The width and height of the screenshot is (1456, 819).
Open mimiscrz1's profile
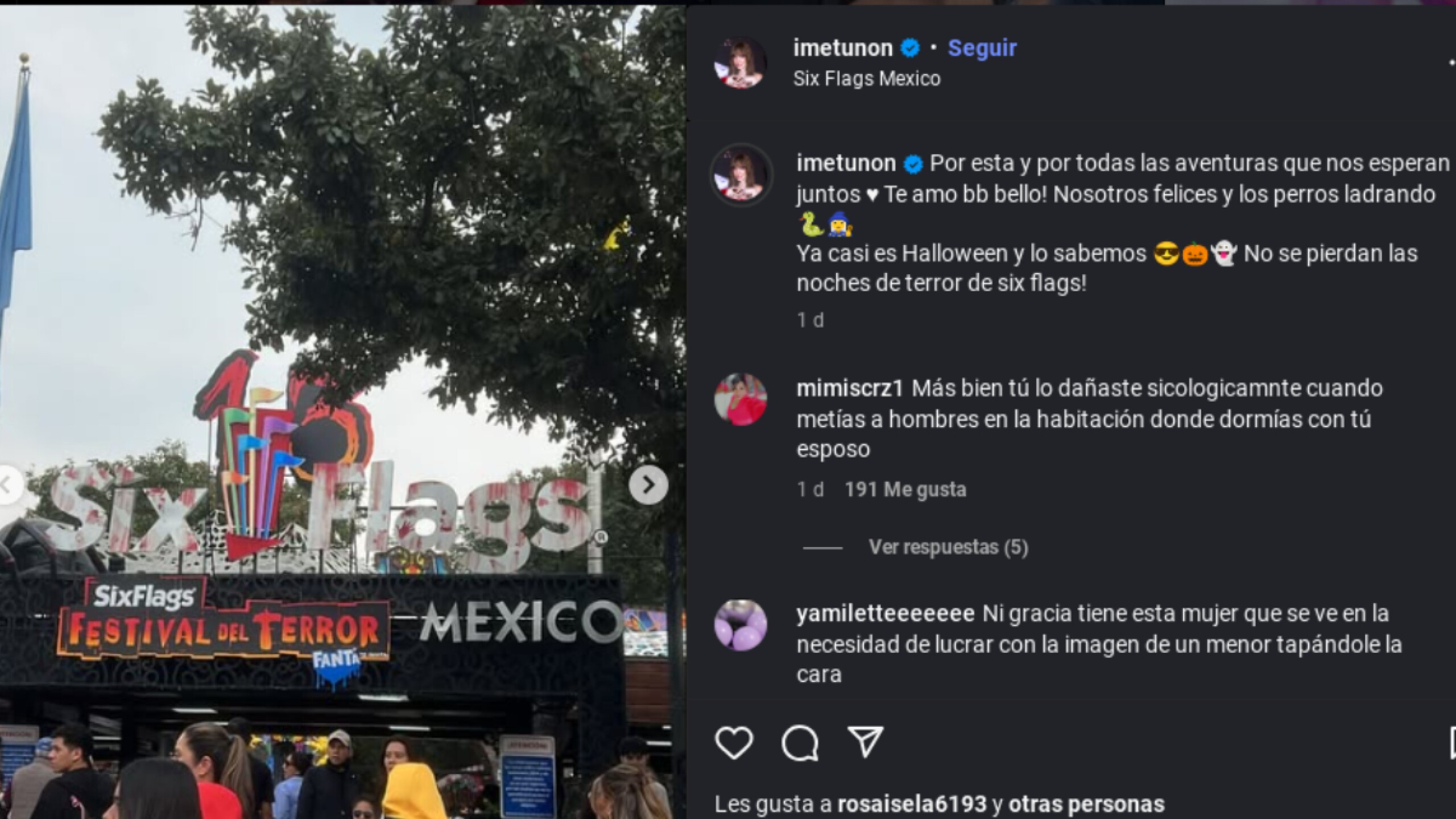click(850, 388)
